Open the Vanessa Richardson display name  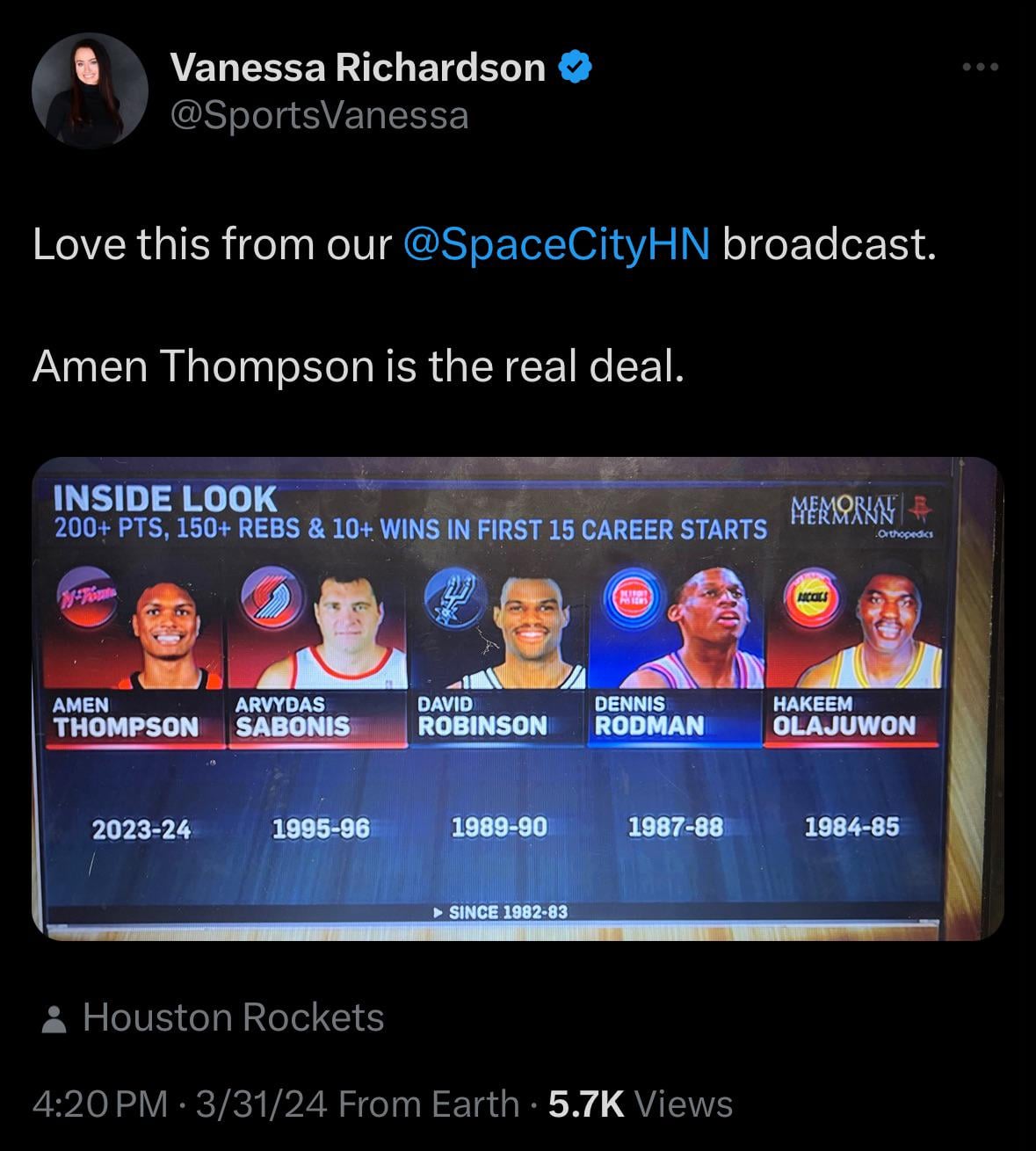(357, 68)
